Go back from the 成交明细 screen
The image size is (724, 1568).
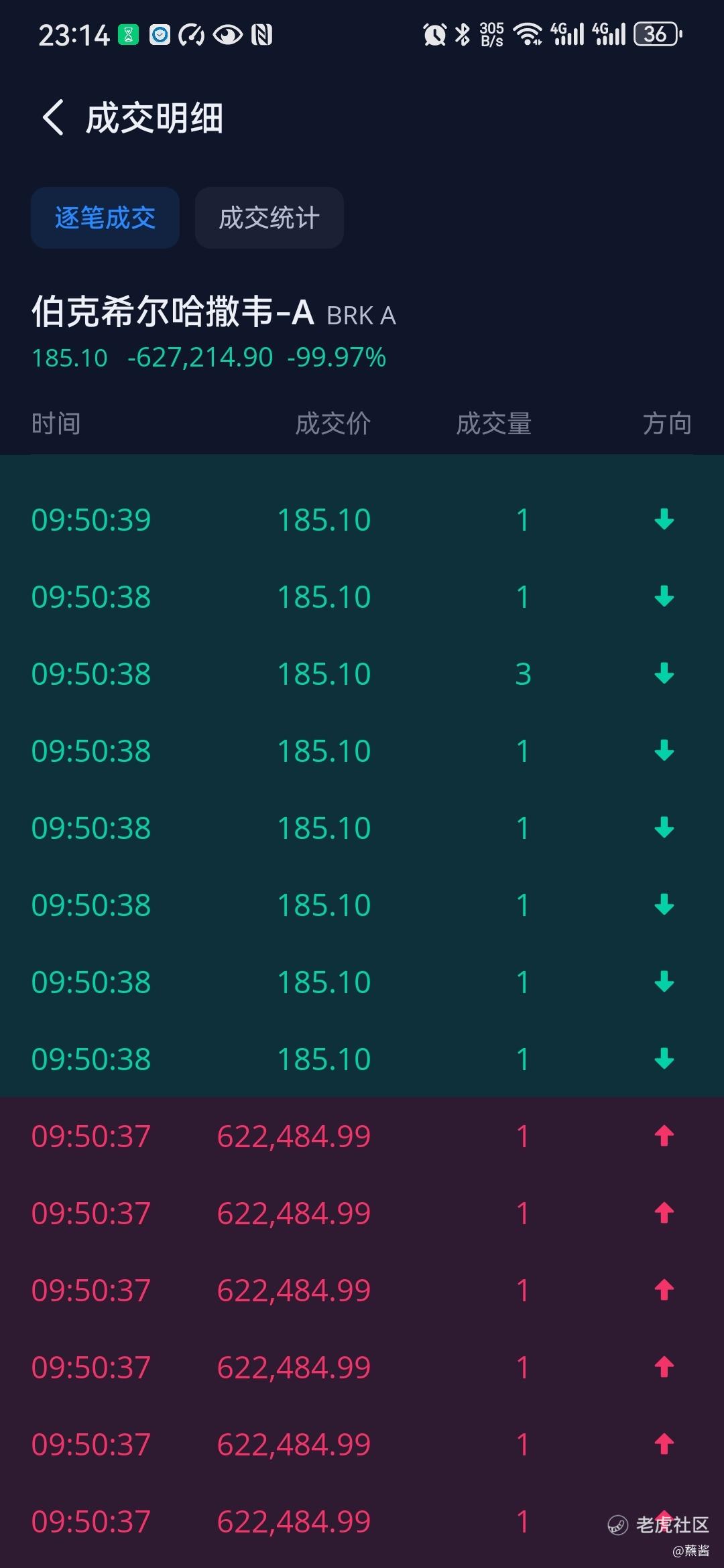(54, 118)
